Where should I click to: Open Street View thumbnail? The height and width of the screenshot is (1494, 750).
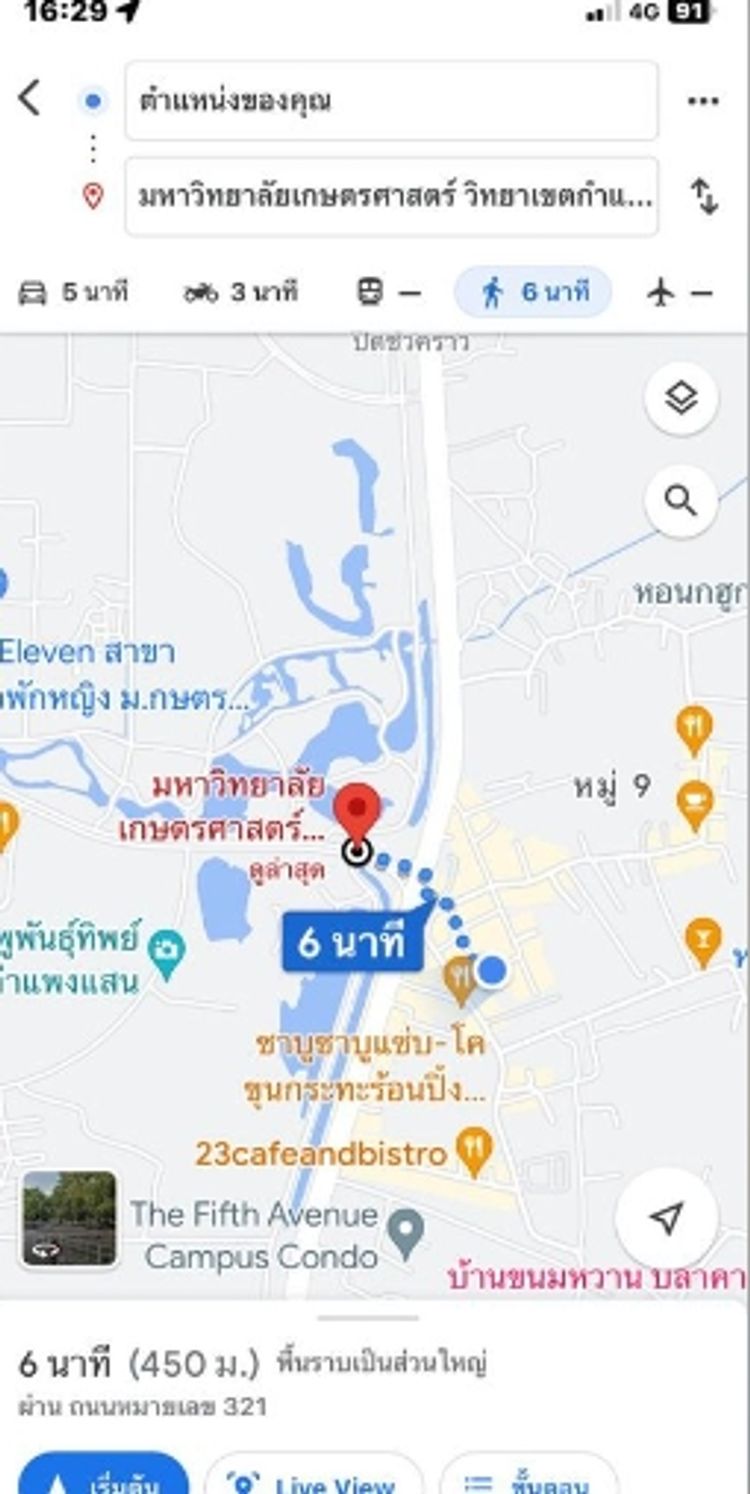click(69, 1218)
